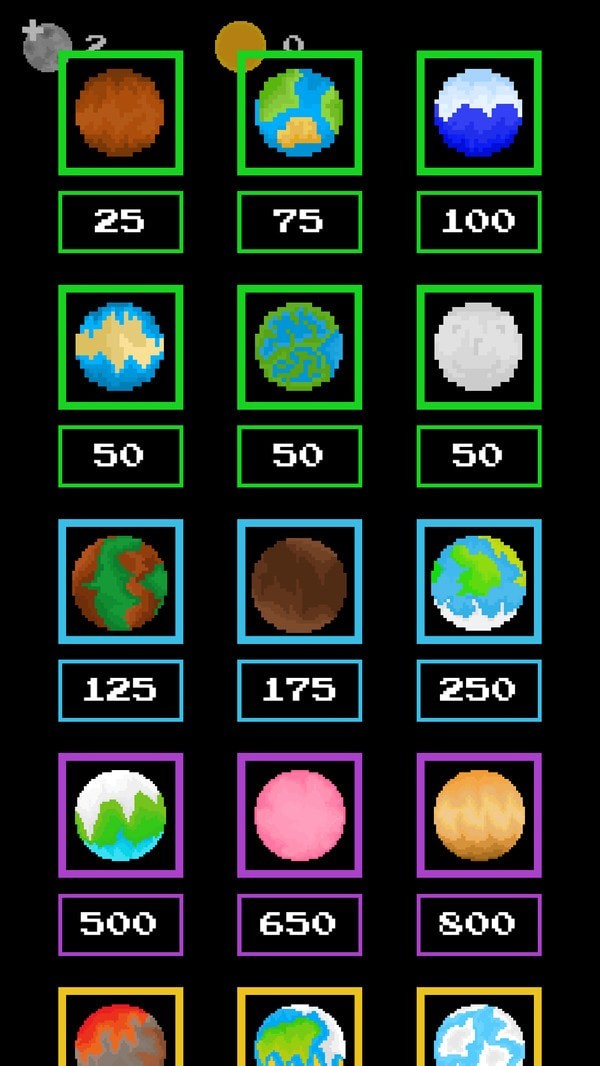Select the blue planet with sandy stripe
The height and width of the screenshot is (1066, 600).
click(120, 347)
